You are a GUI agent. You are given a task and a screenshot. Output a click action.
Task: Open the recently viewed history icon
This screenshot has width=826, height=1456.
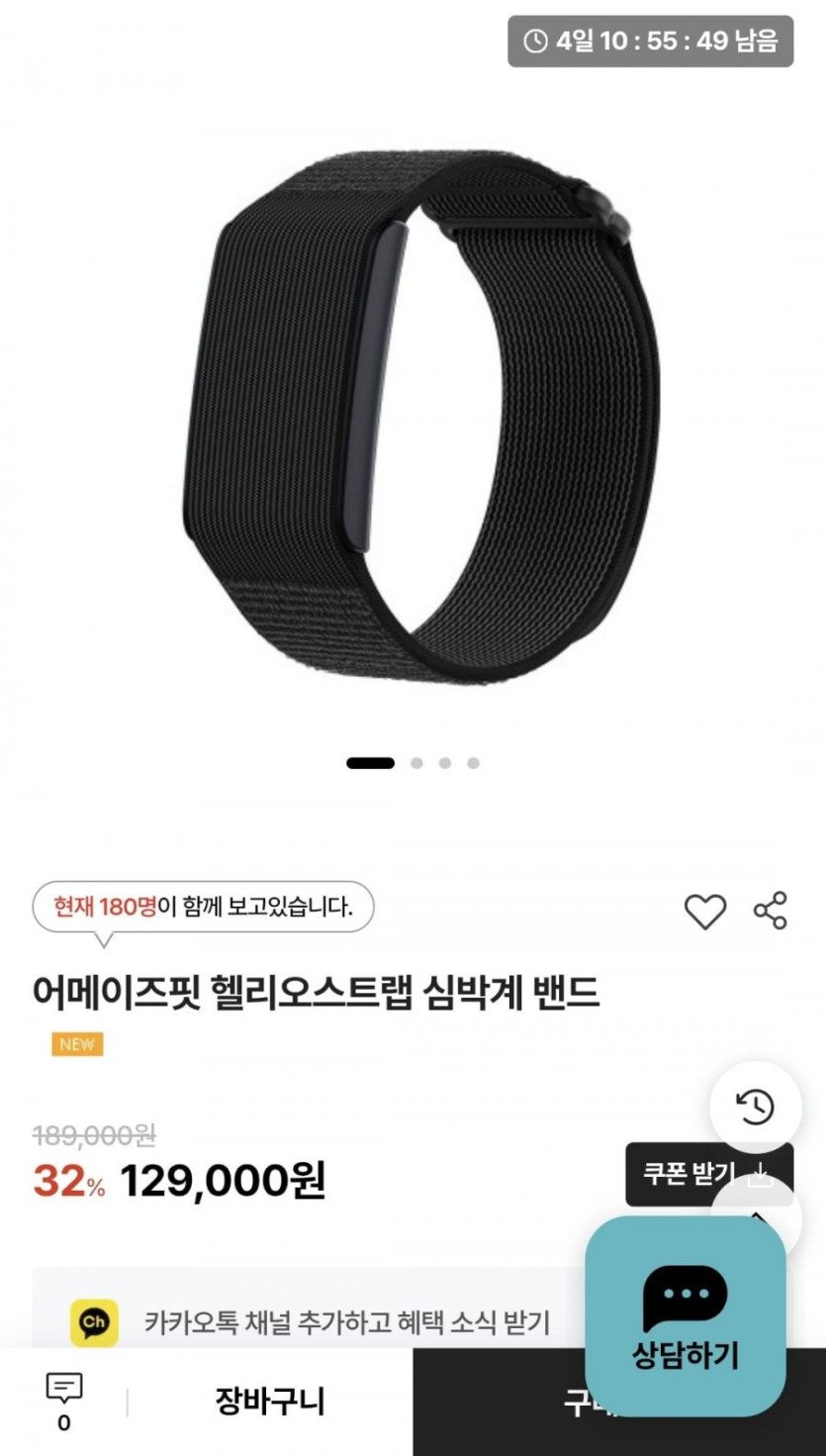(756, 1107)
